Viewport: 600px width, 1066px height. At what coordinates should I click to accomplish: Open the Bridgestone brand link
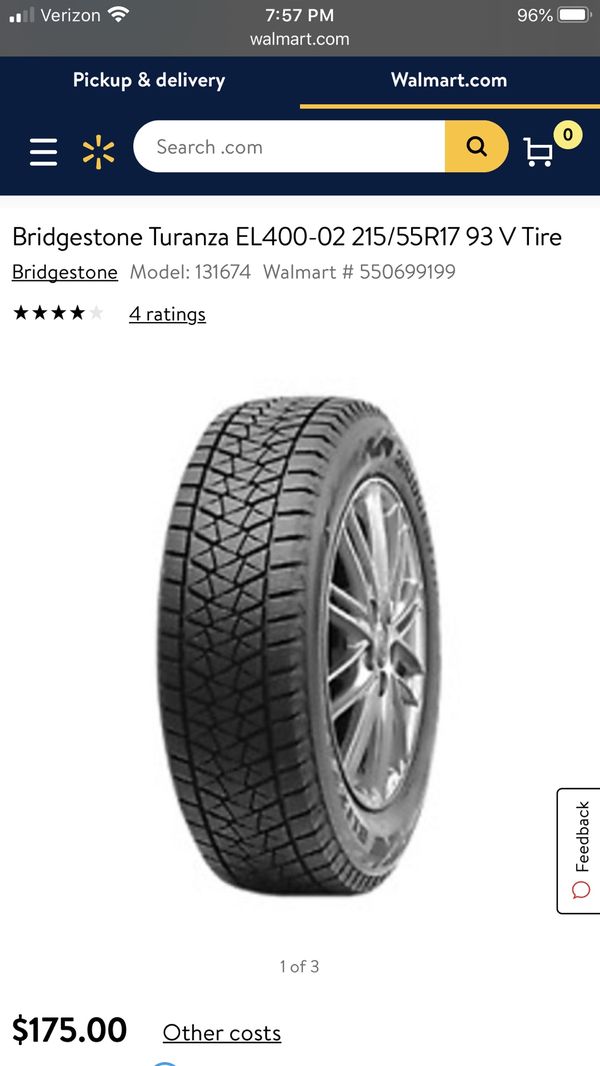click(65, 273)
